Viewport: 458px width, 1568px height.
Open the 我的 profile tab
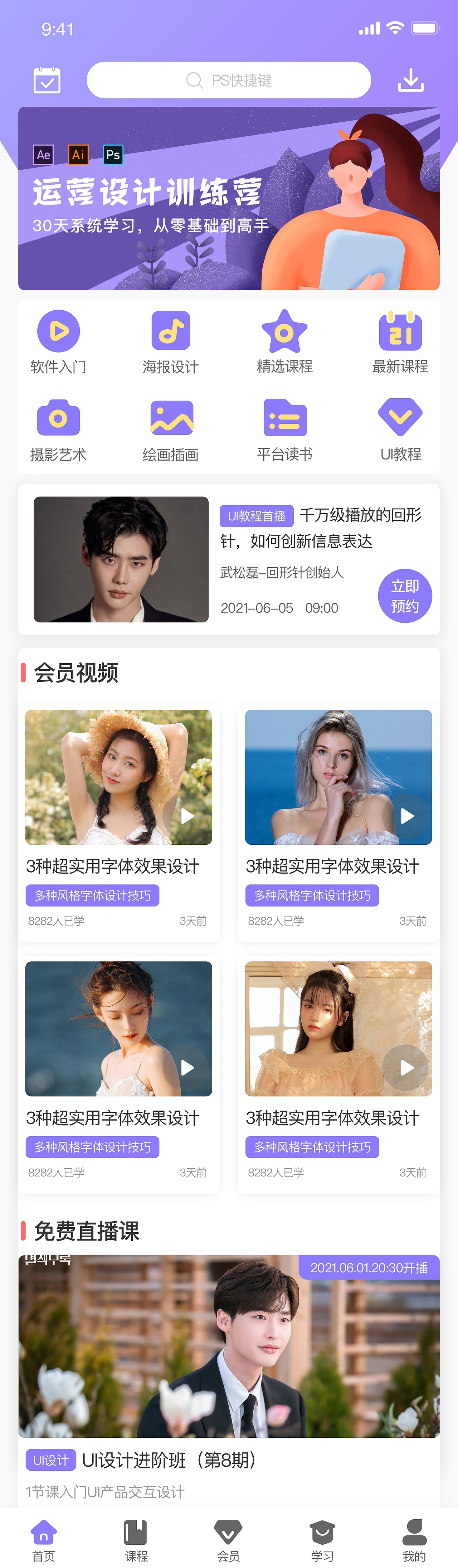(x=414, y=1540)
